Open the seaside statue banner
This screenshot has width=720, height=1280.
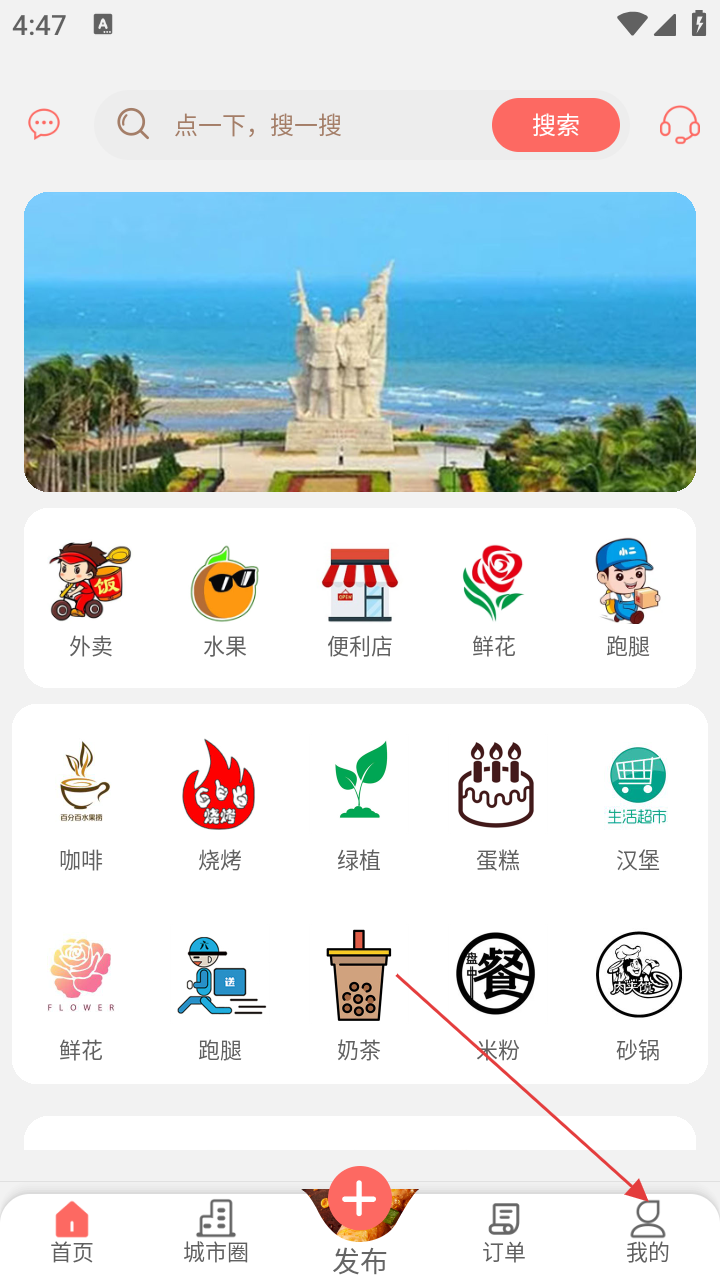[360, 342]
